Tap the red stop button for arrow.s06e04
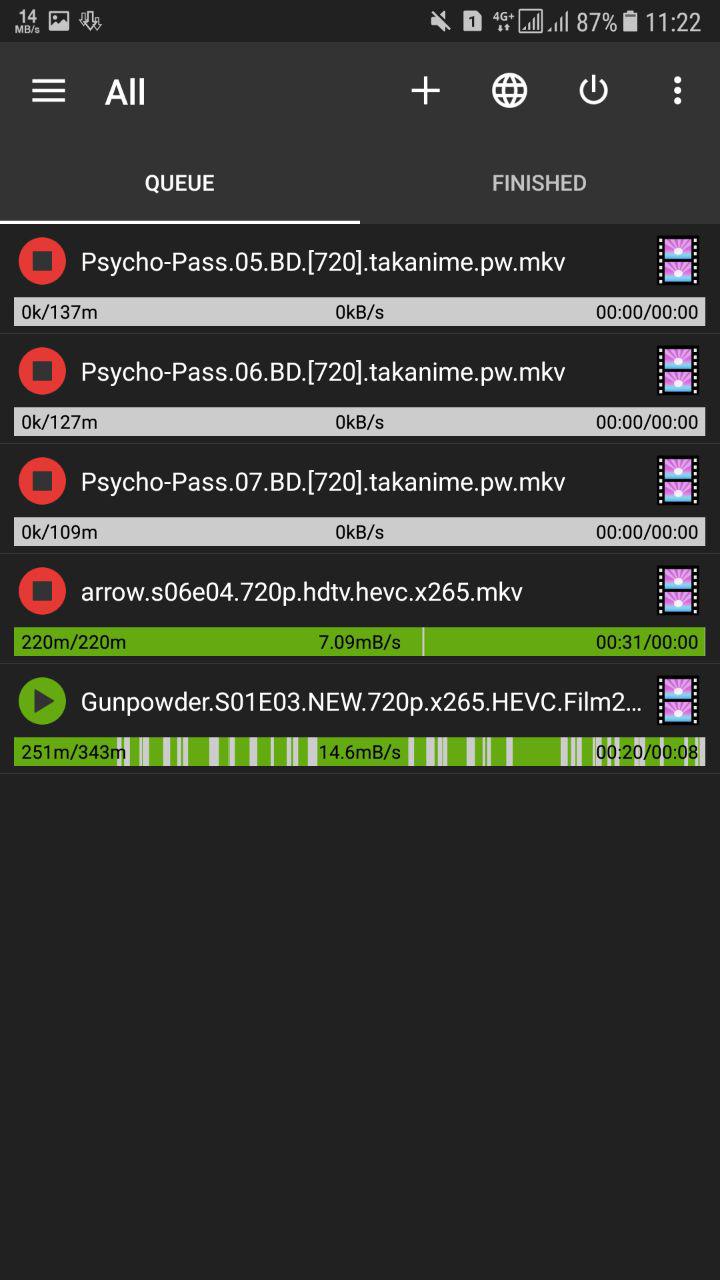This screenshot has width=720, height=1280. tap(42, 592)
